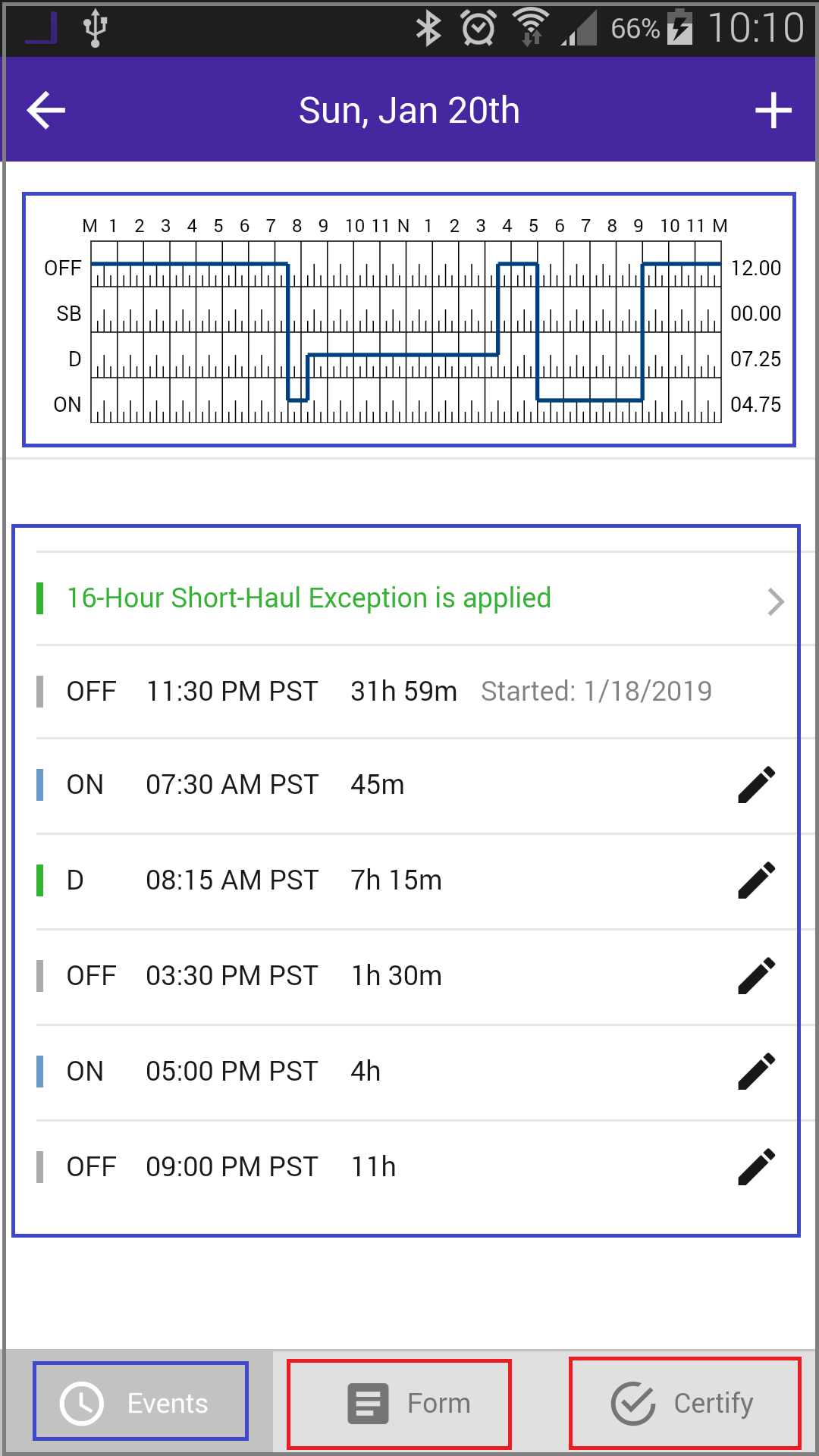Viewport: 819px width, 1456px height.
Task: Edit the OFF 03:30 PM PST entry
Action: 757,976
